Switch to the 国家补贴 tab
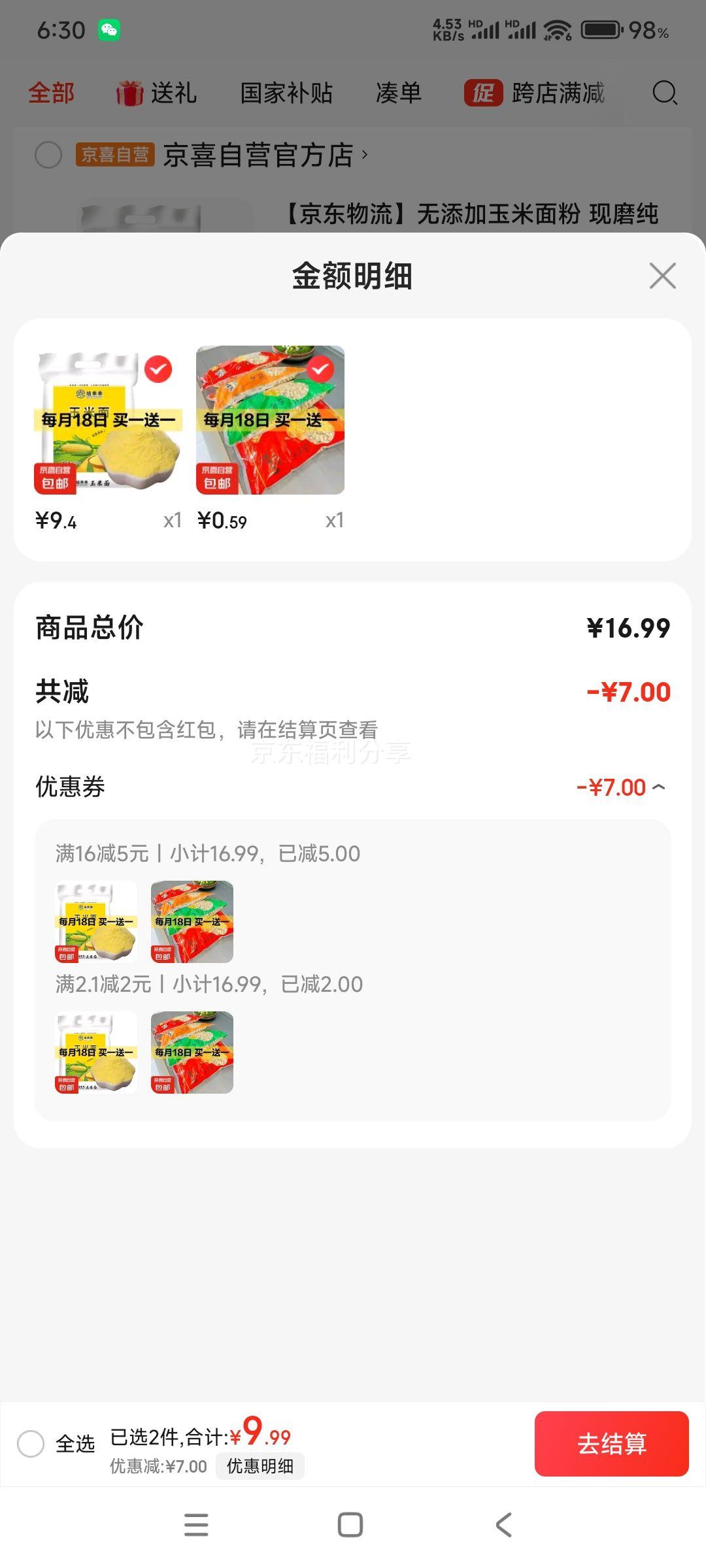This screenshot has width=706, height=1568. (x=286, y=93)
